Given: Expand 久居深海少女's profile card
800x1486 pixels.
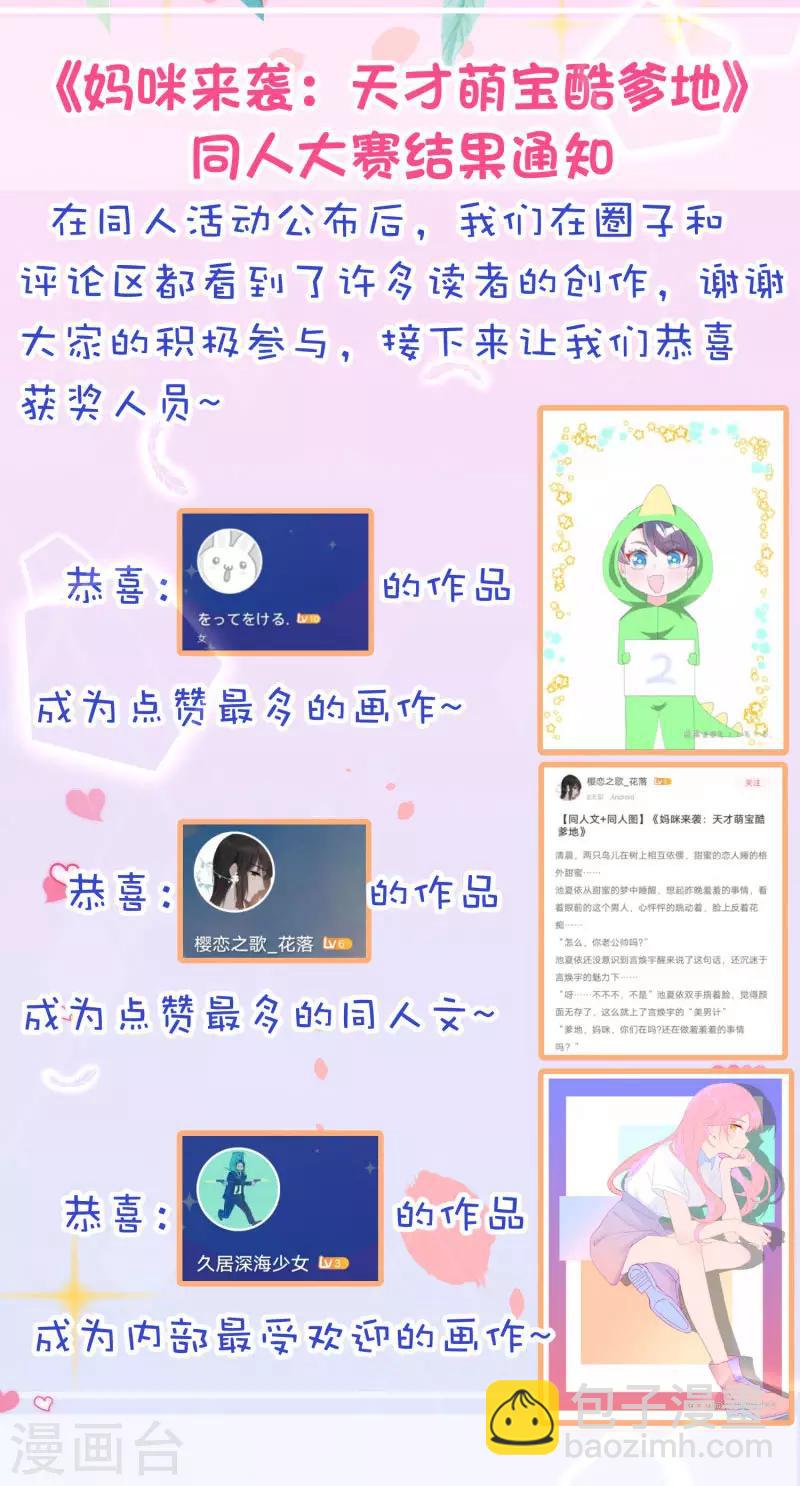Looking at the screenshot, I should pos(280,1210).
